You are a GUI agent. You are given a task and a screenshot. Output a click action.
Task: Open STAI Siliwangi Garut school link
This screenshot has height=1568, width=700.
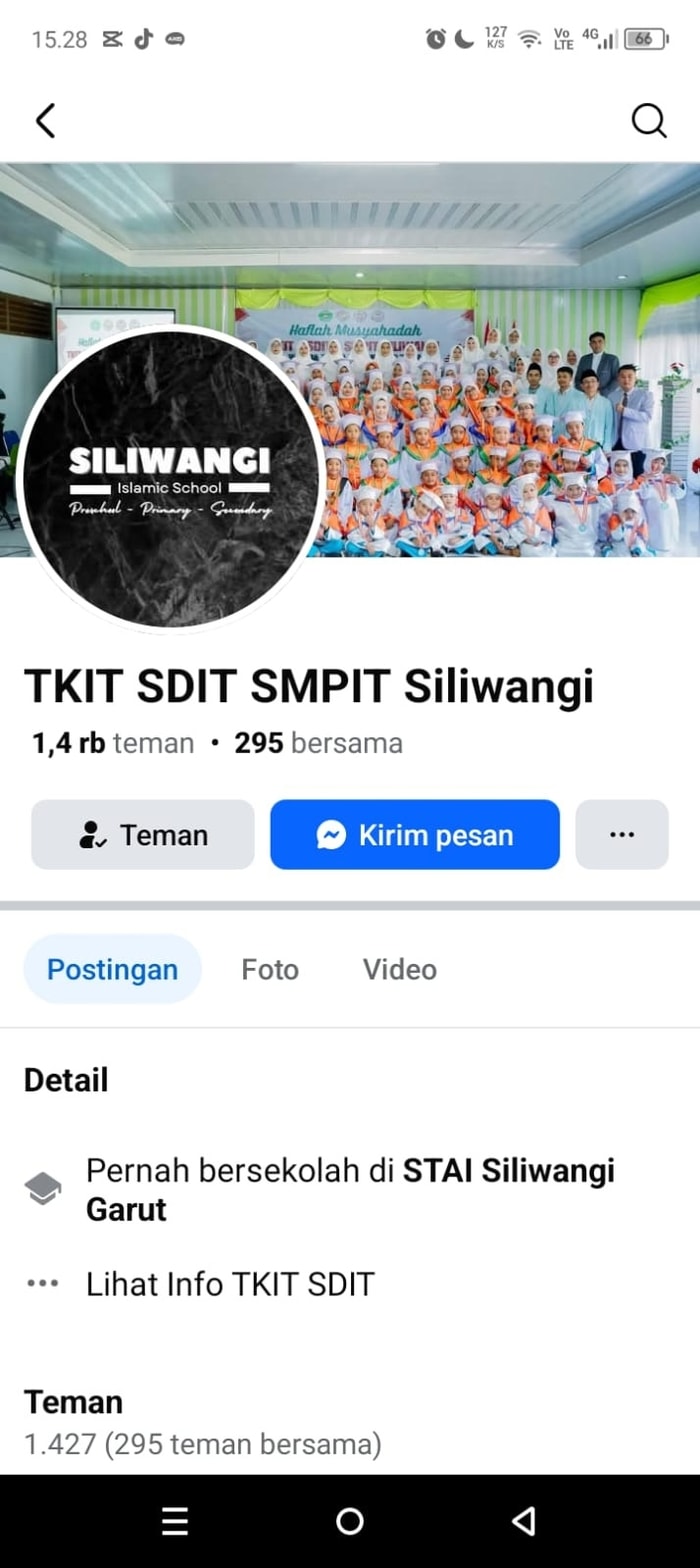point(510,1170)
